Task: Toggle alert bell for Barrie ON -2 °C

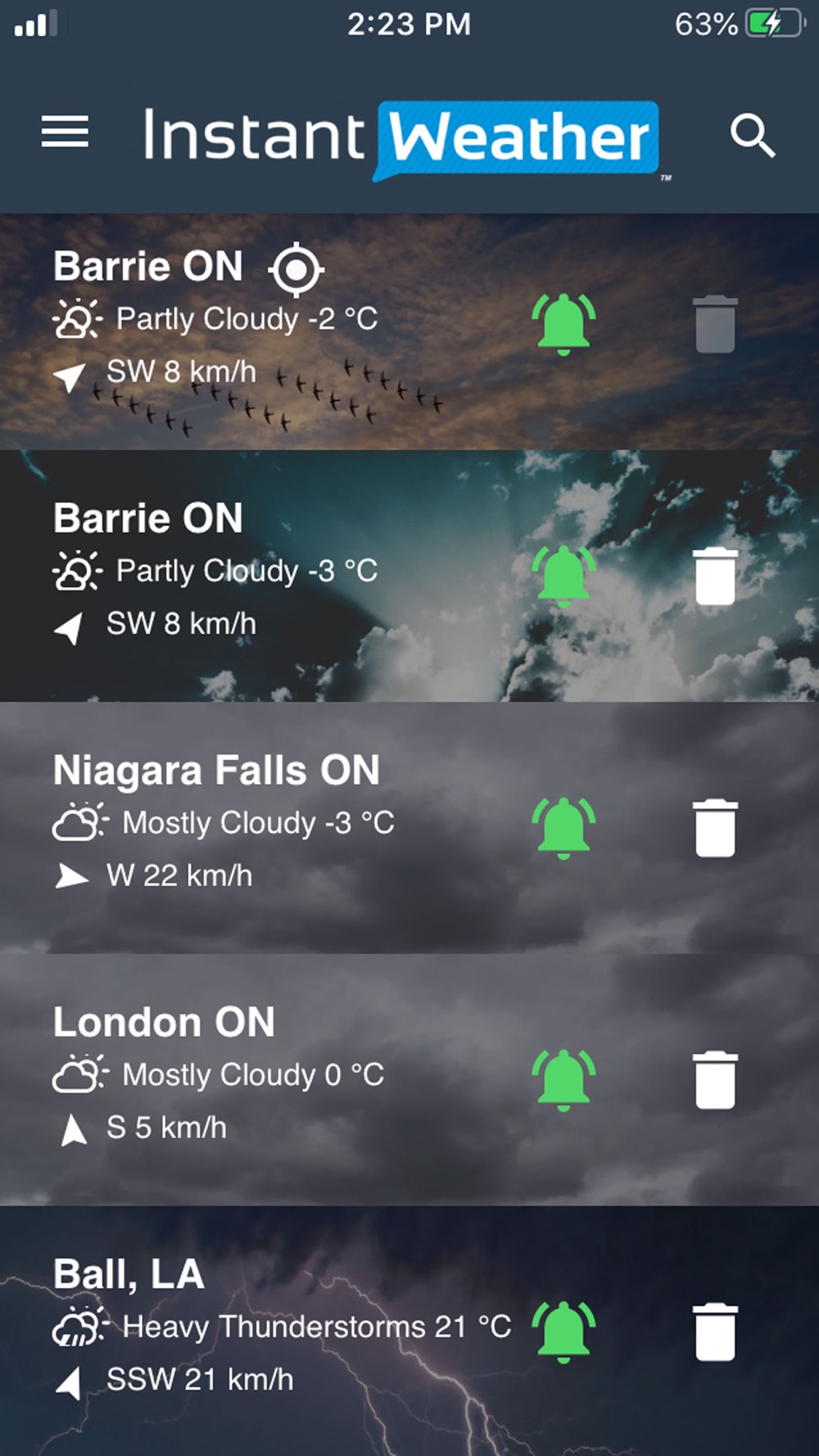Action: pyautogui.click(x=563, y=324)
